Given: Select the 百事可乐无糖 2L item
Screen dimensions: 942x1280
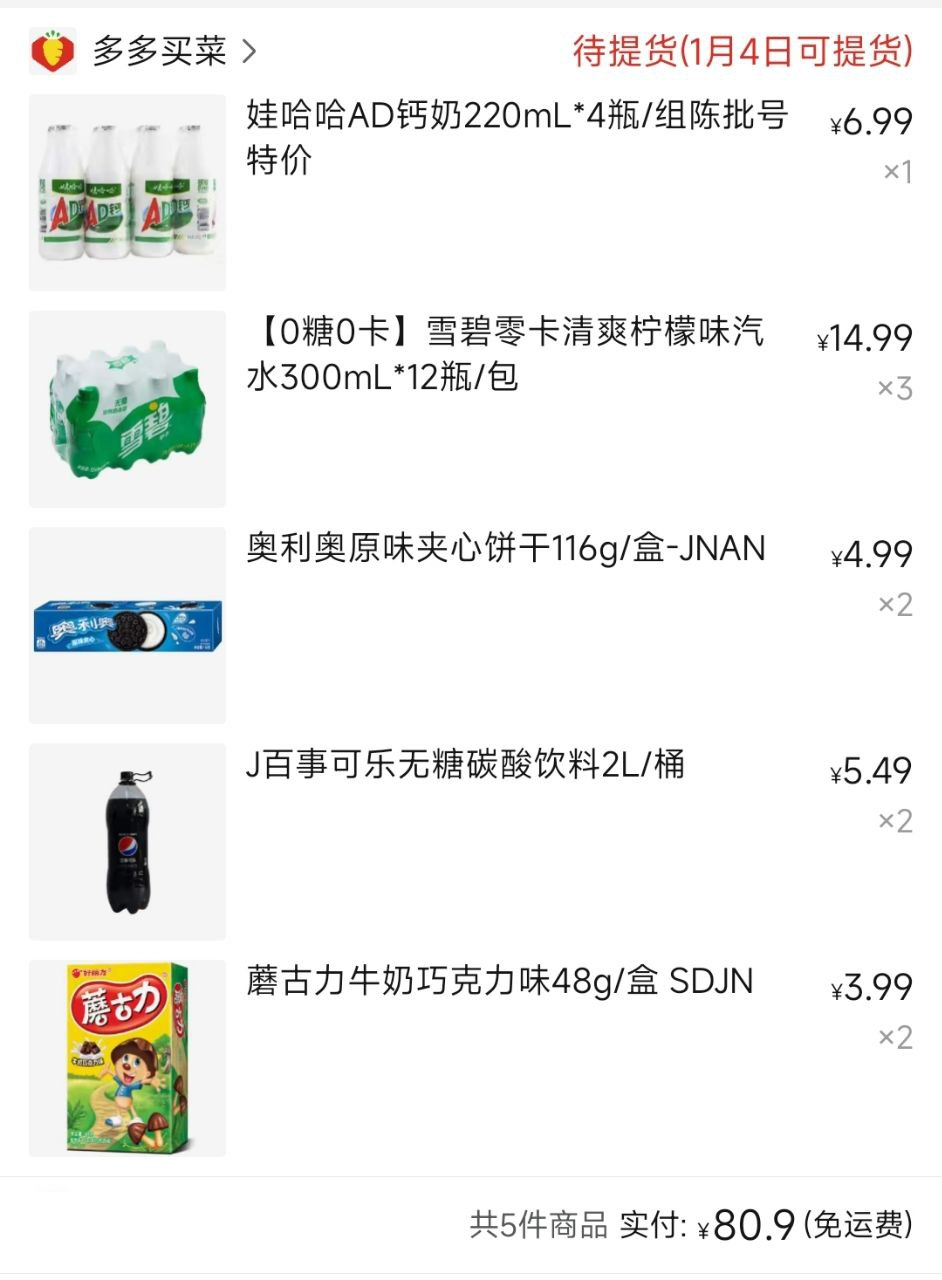Looking at the screenshot, I should pos(465,766).
